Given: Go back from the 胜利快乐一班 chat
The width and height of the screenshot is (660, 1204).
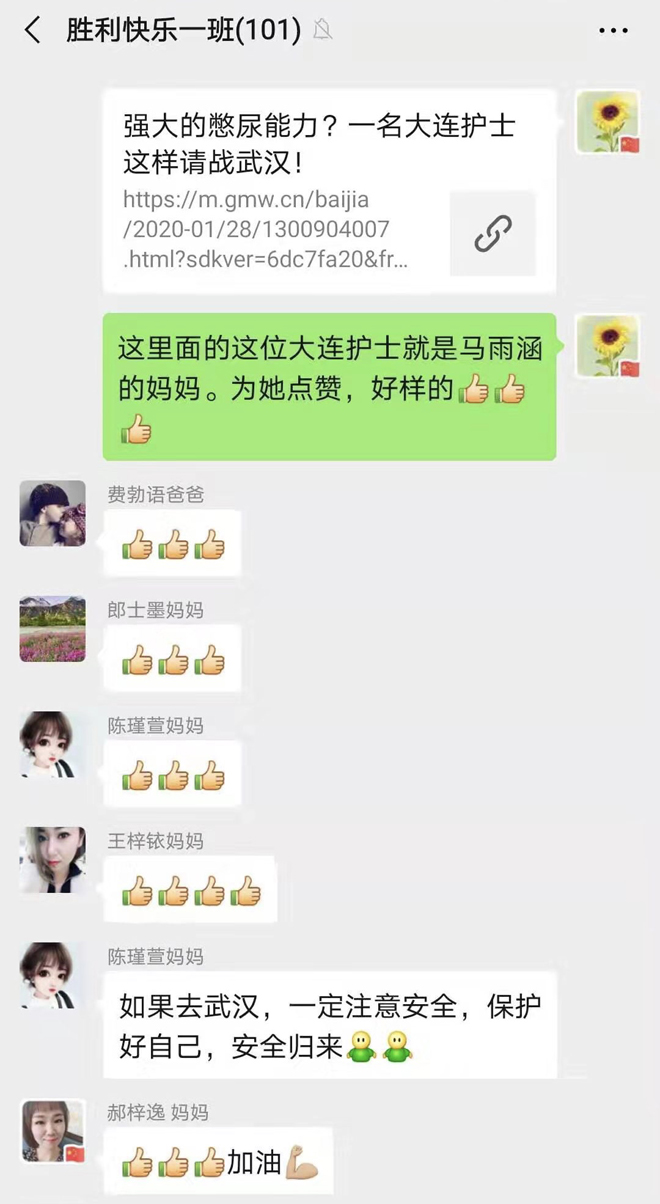Looking at the screenshot, I should pyautogui.click(x=33, y=31).
